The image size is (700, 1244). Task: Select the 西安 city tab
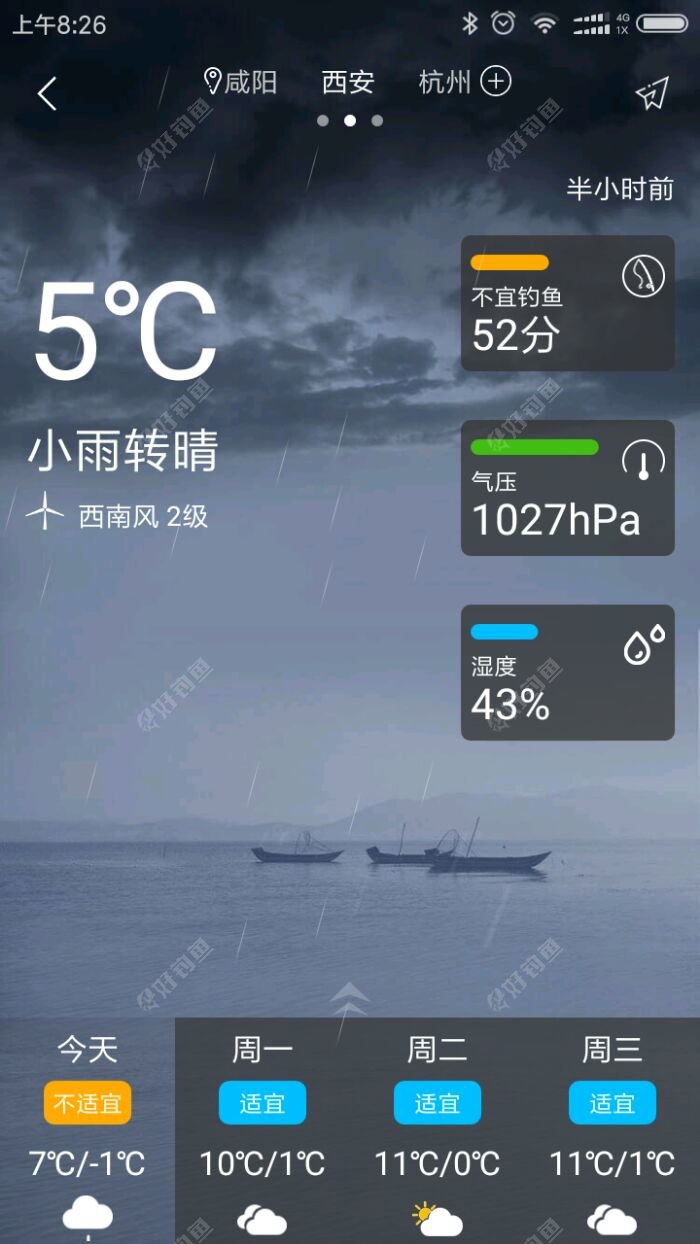coord(348,82)
